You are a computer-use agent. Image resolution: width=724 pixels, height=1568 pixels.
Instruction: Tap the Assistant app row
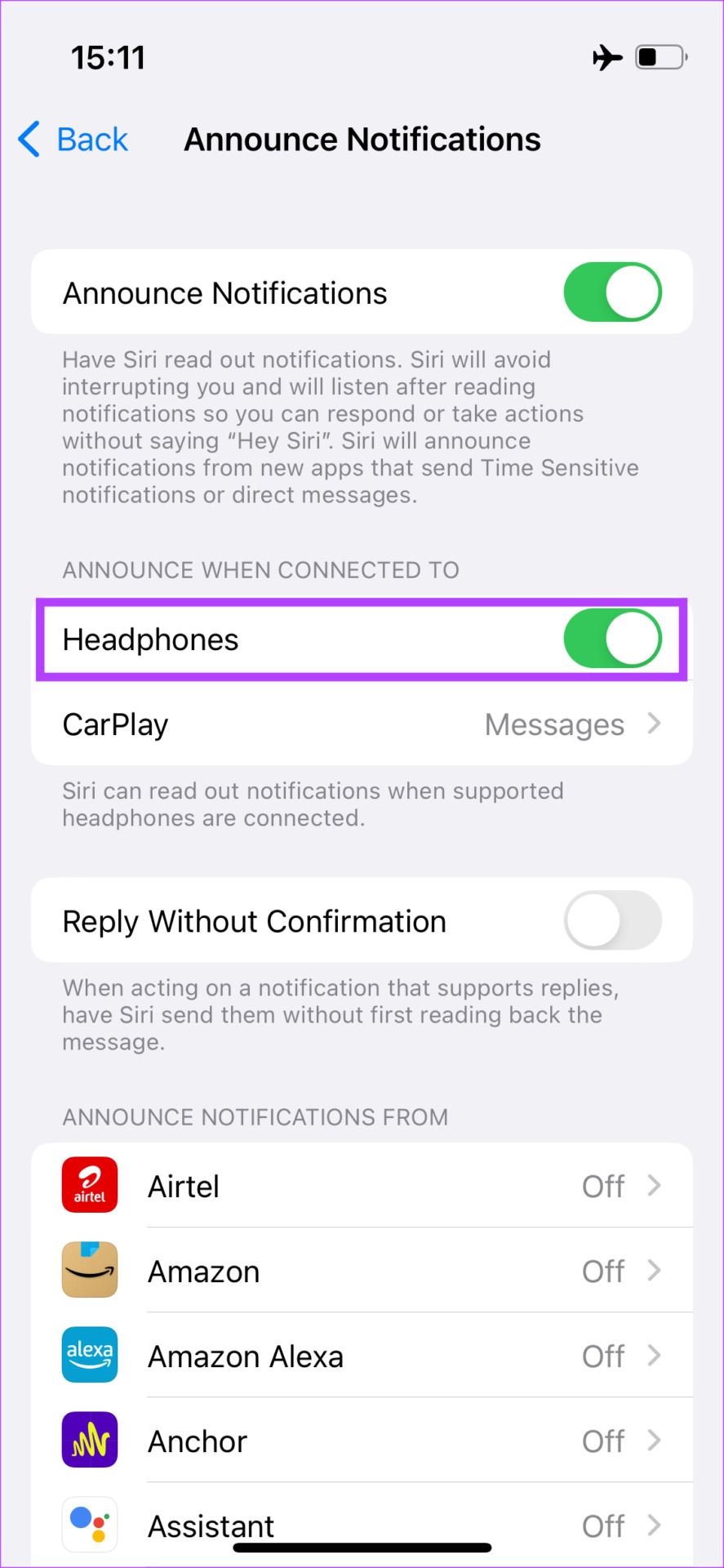[x=362, y=1524]
